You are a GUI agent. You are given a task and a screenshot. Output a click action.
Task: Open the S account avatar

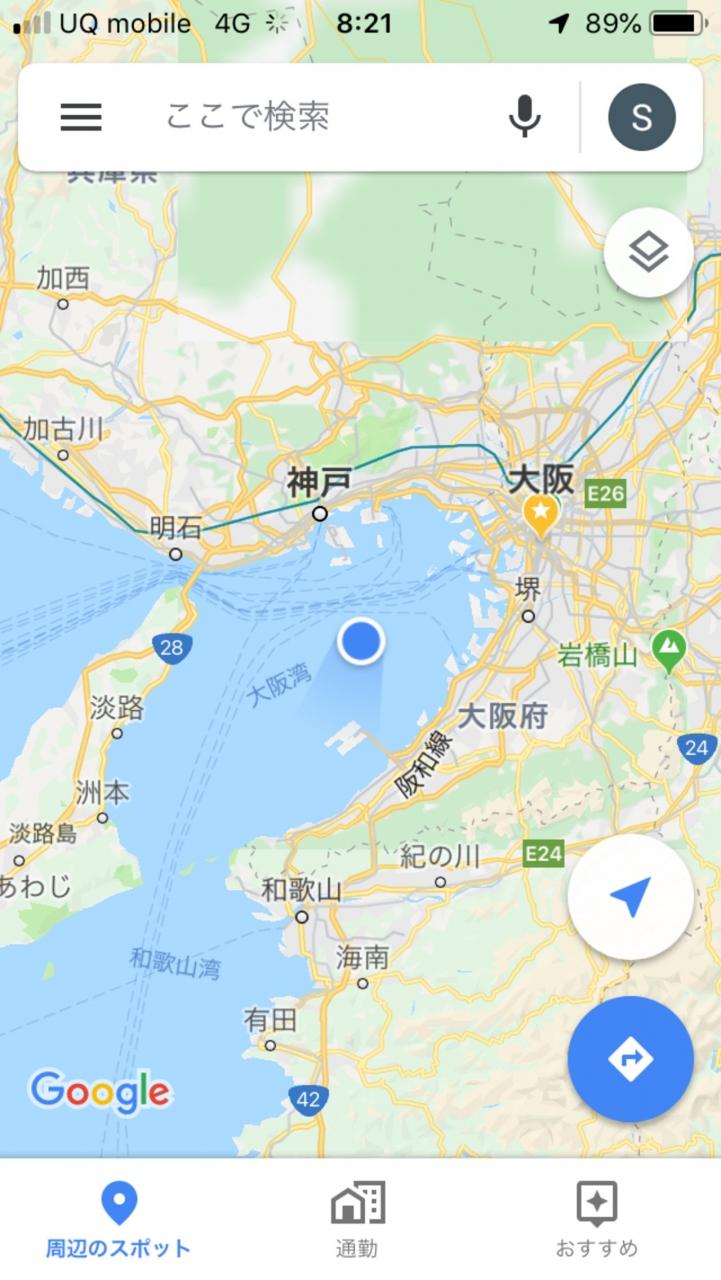coord(642,118)
